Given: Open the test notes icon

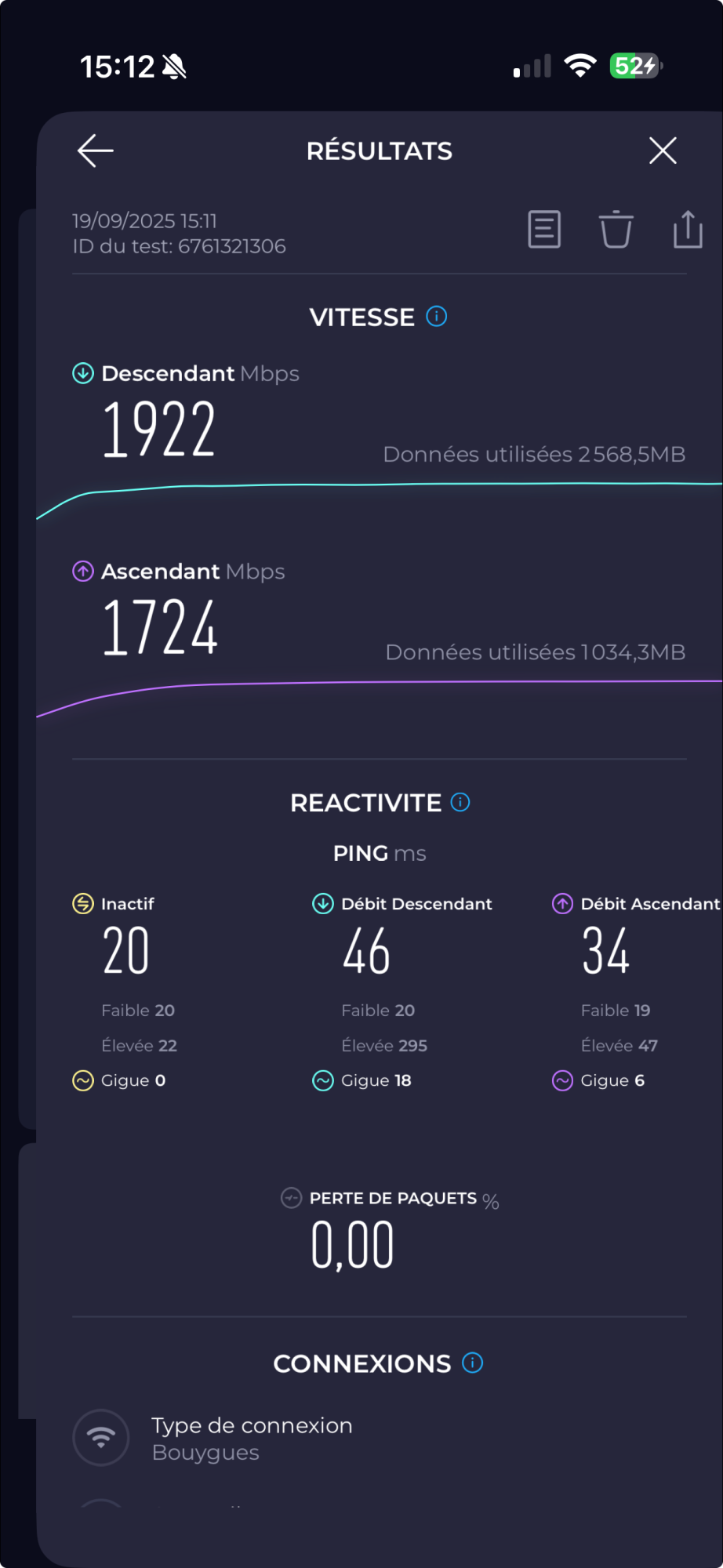Looking at the screenshot, I should click(544, 230).
